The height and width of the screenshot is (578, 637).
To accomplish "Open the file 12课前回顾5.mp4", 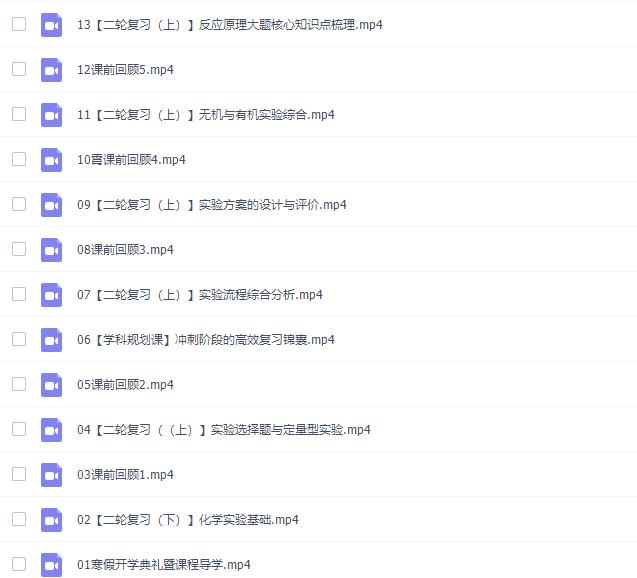I will tap(125, 70).
